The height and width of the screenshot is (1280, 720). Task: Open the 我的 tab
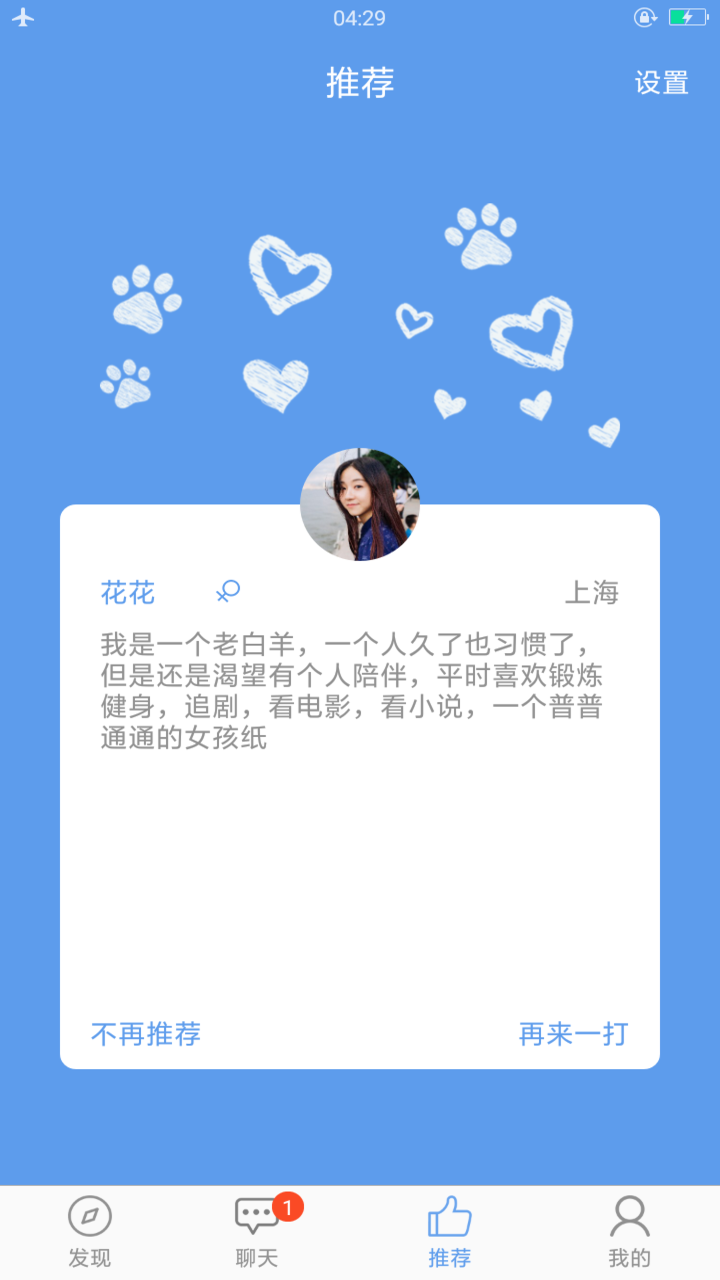[630, 1232]
